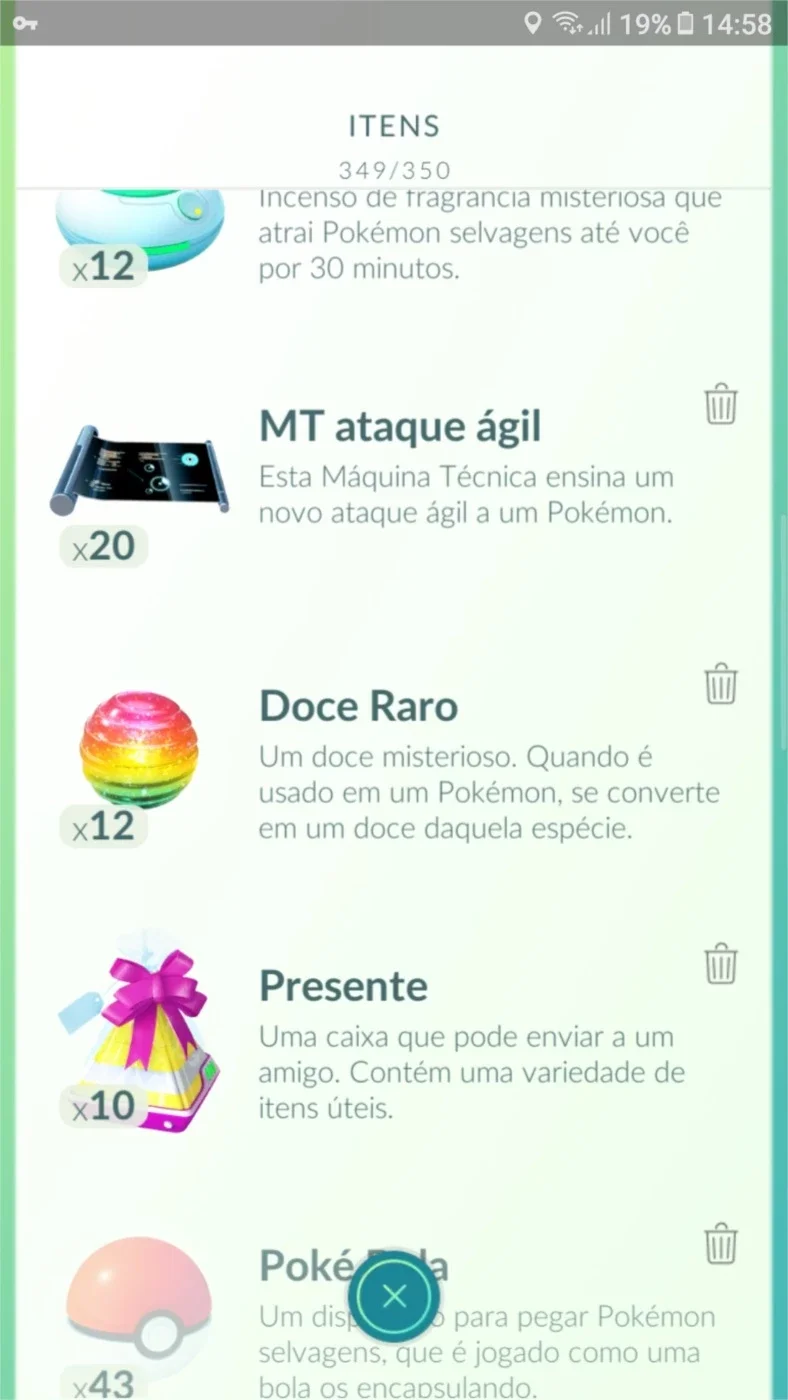The width and height of the screenshot is (788, 1400).
Task: Tap the trash icon next to Doce Raro
Action: click(x=721, y=685)
